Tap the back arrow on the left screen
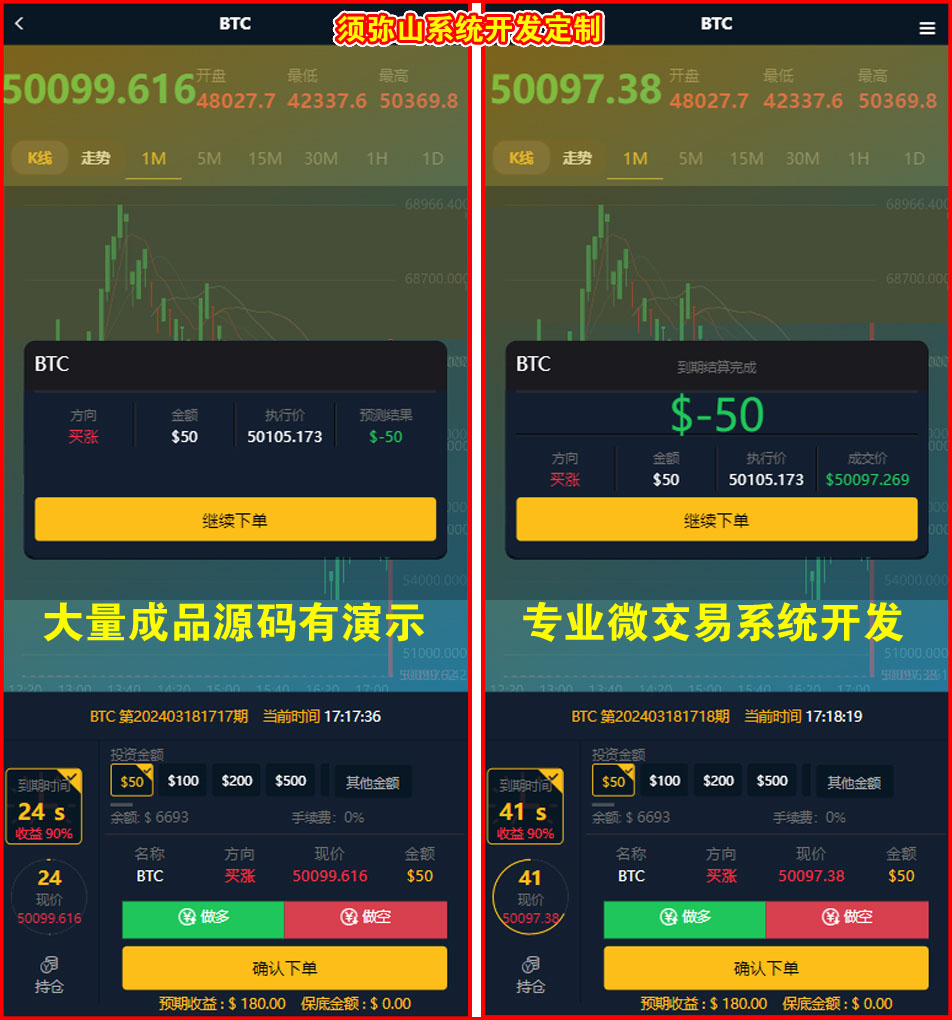Screen dimensions: 952x1020 [20, 23]
